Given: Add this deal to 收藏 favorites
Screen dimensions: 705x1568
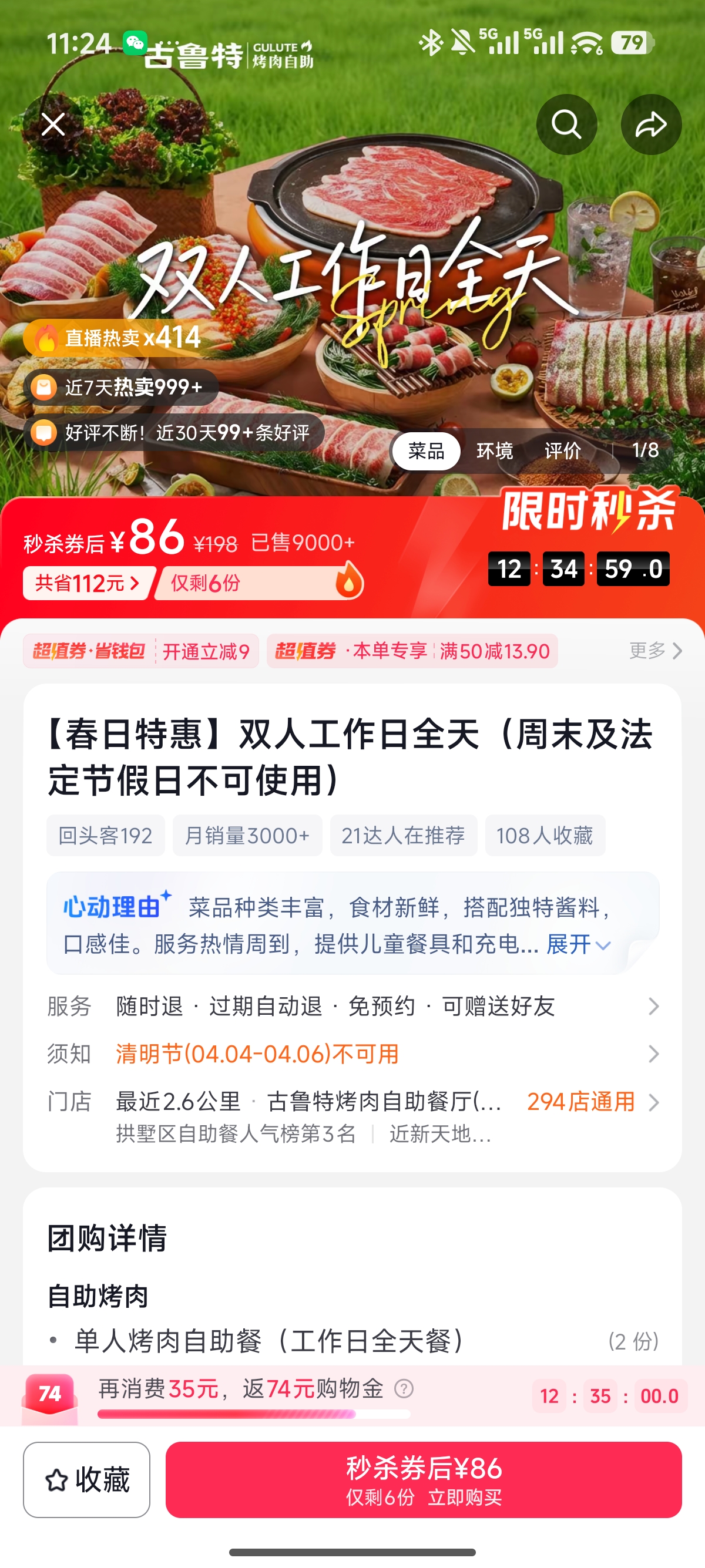Looking at the screenshot, I should (x=86, y=1480).
